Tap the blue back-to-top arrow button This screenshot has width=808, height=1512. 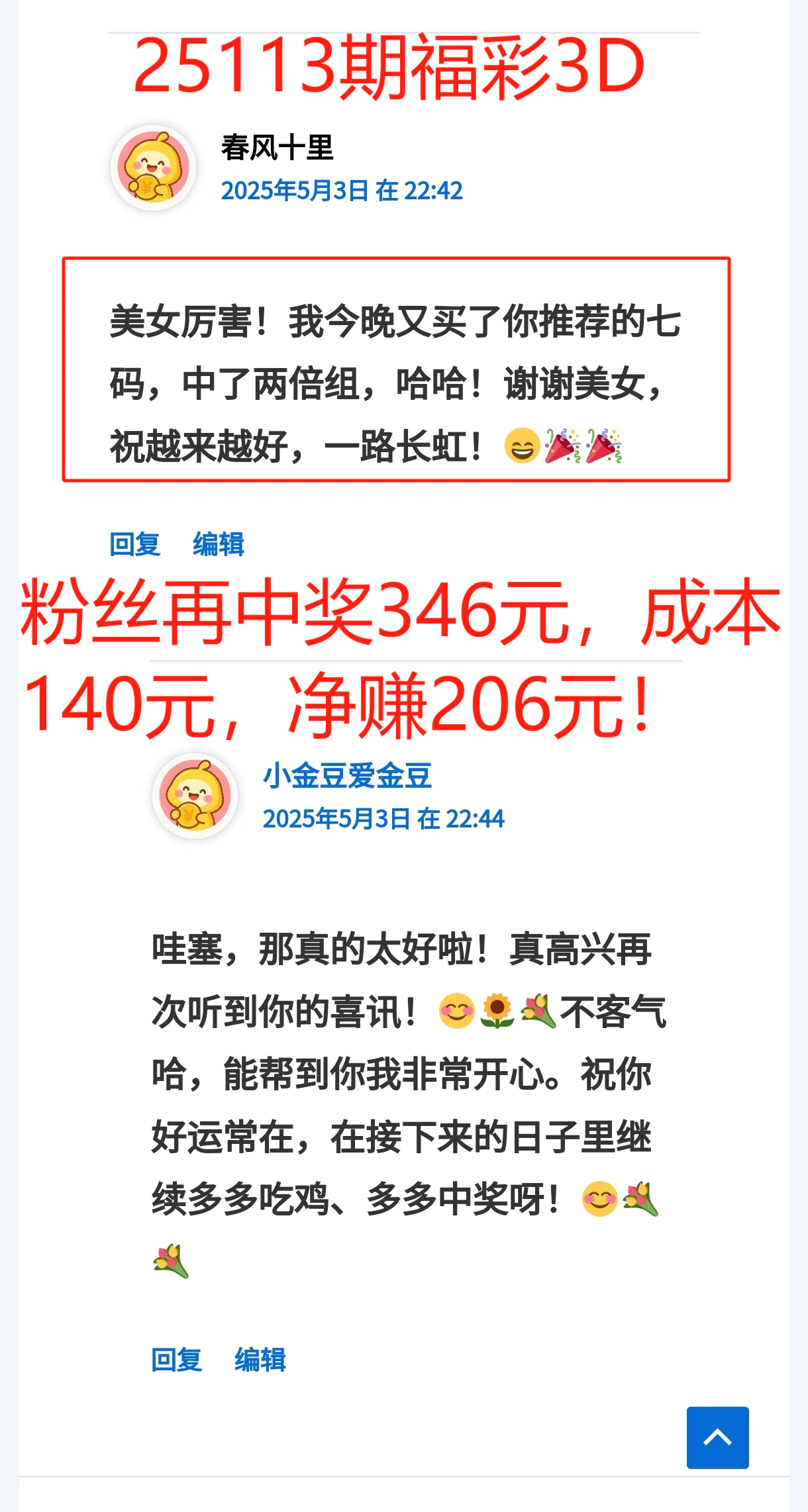(717, 1437)
